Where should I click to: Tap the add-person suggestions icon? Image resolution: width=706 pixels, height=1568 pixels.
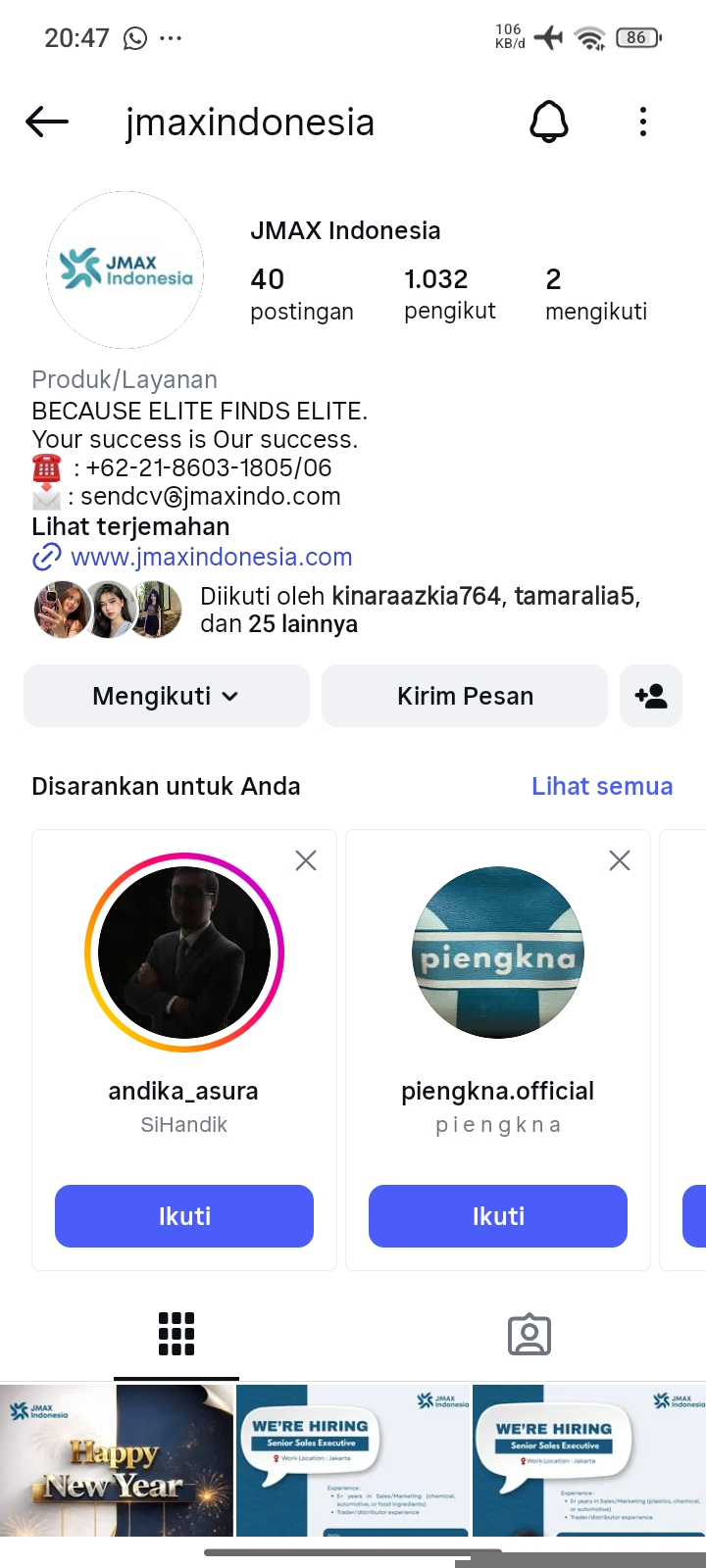click(x=651, y=696)
